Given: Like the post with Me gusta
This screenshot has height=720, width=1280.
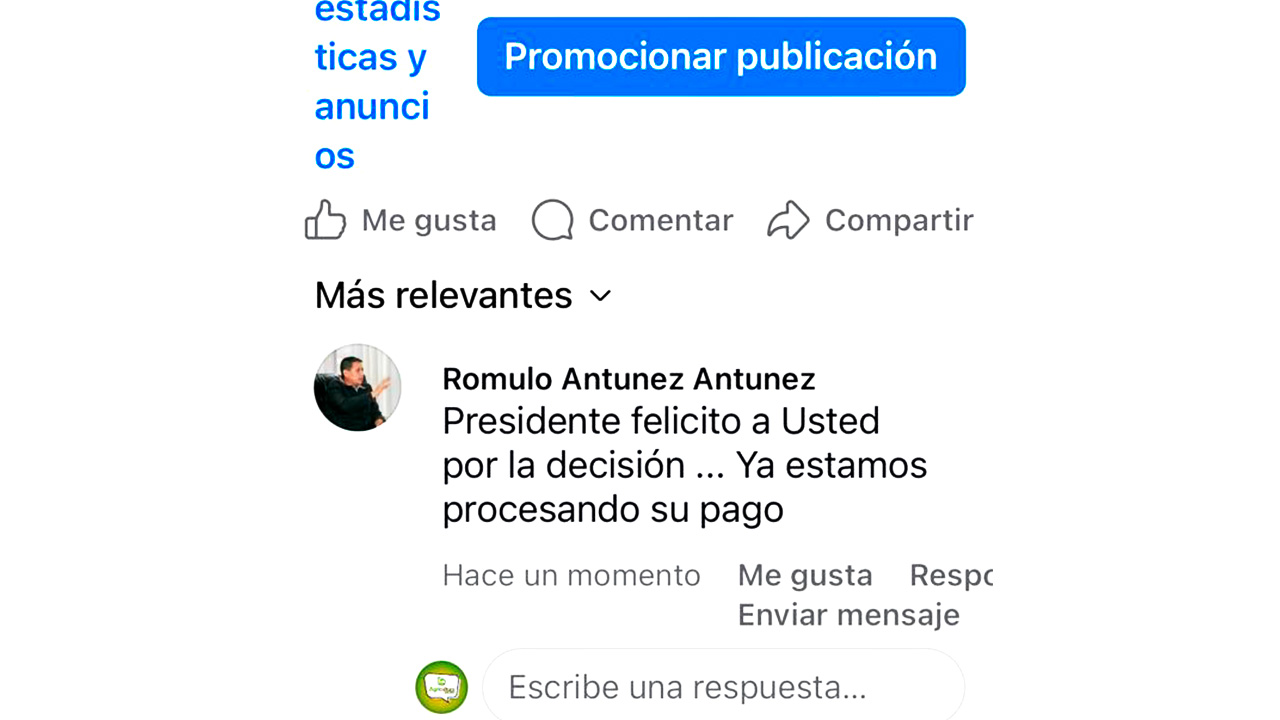Looking at the screenshot, I should [401, 220].
